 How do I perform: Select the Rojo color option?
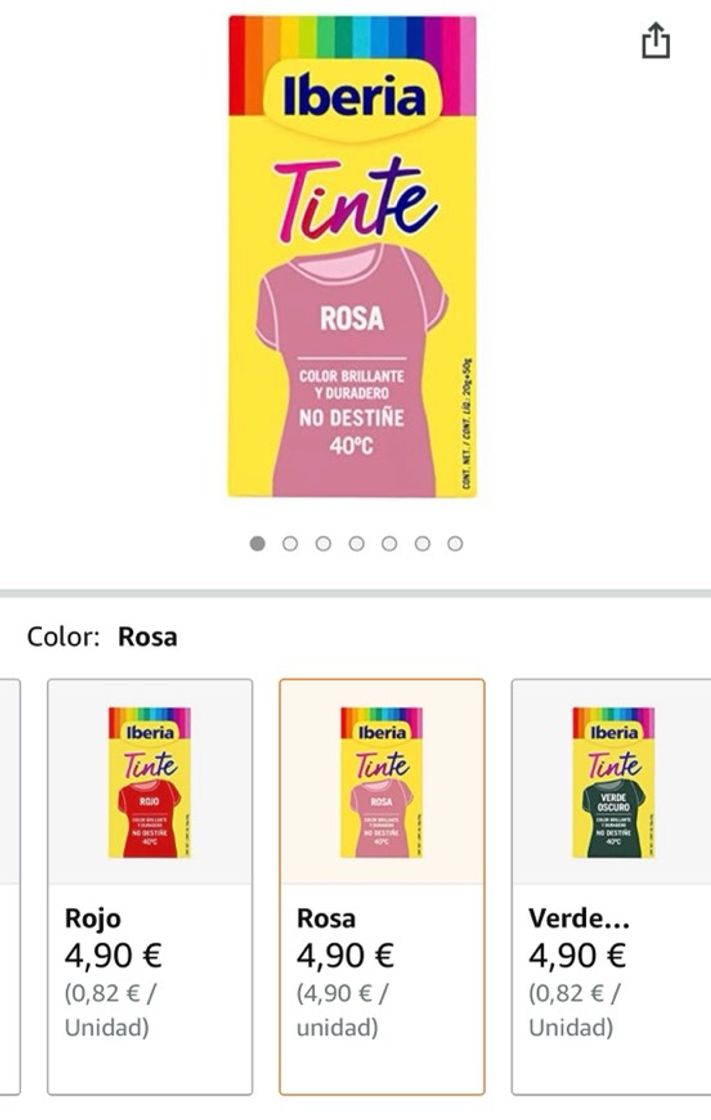[x=150, y=886]
